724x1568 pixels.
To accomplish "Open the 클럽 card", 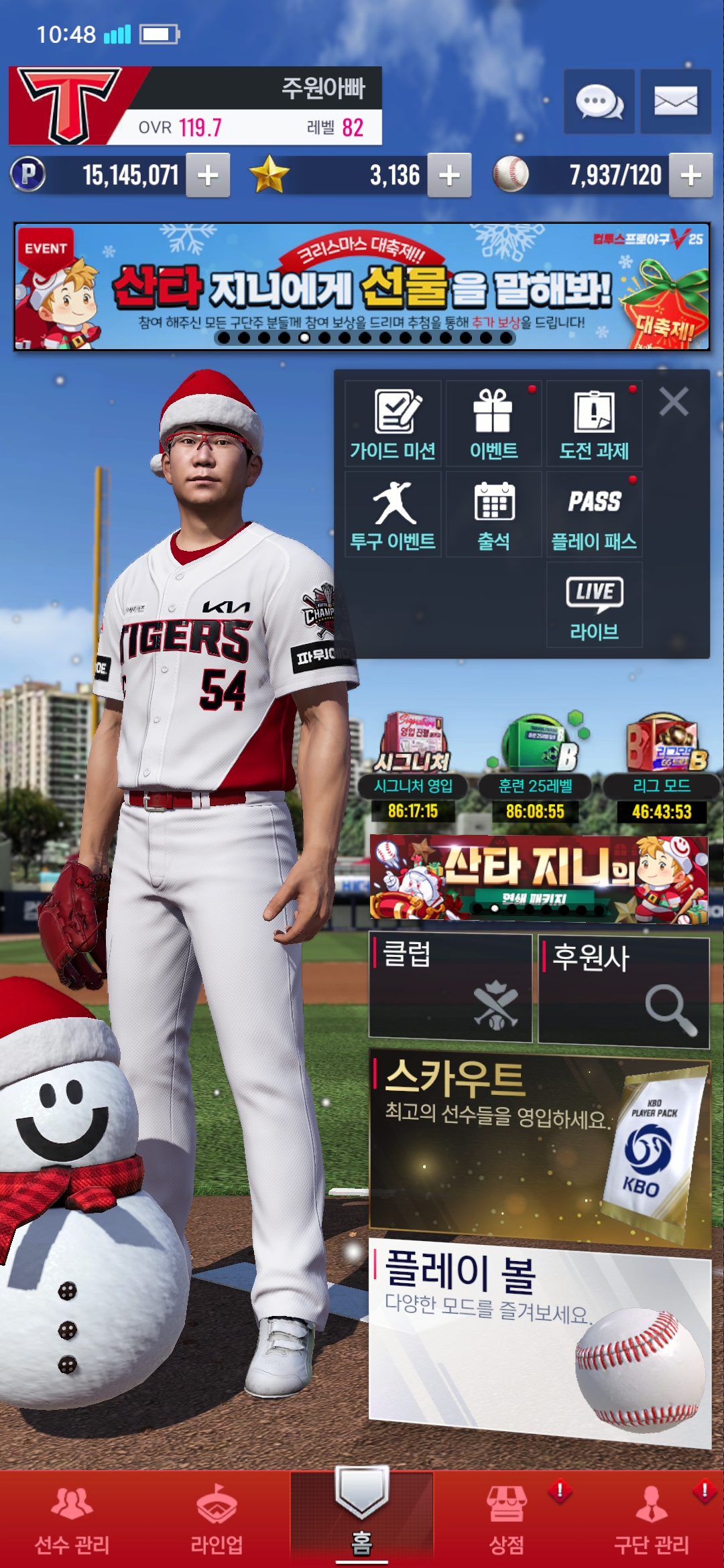I will point(450,988).
